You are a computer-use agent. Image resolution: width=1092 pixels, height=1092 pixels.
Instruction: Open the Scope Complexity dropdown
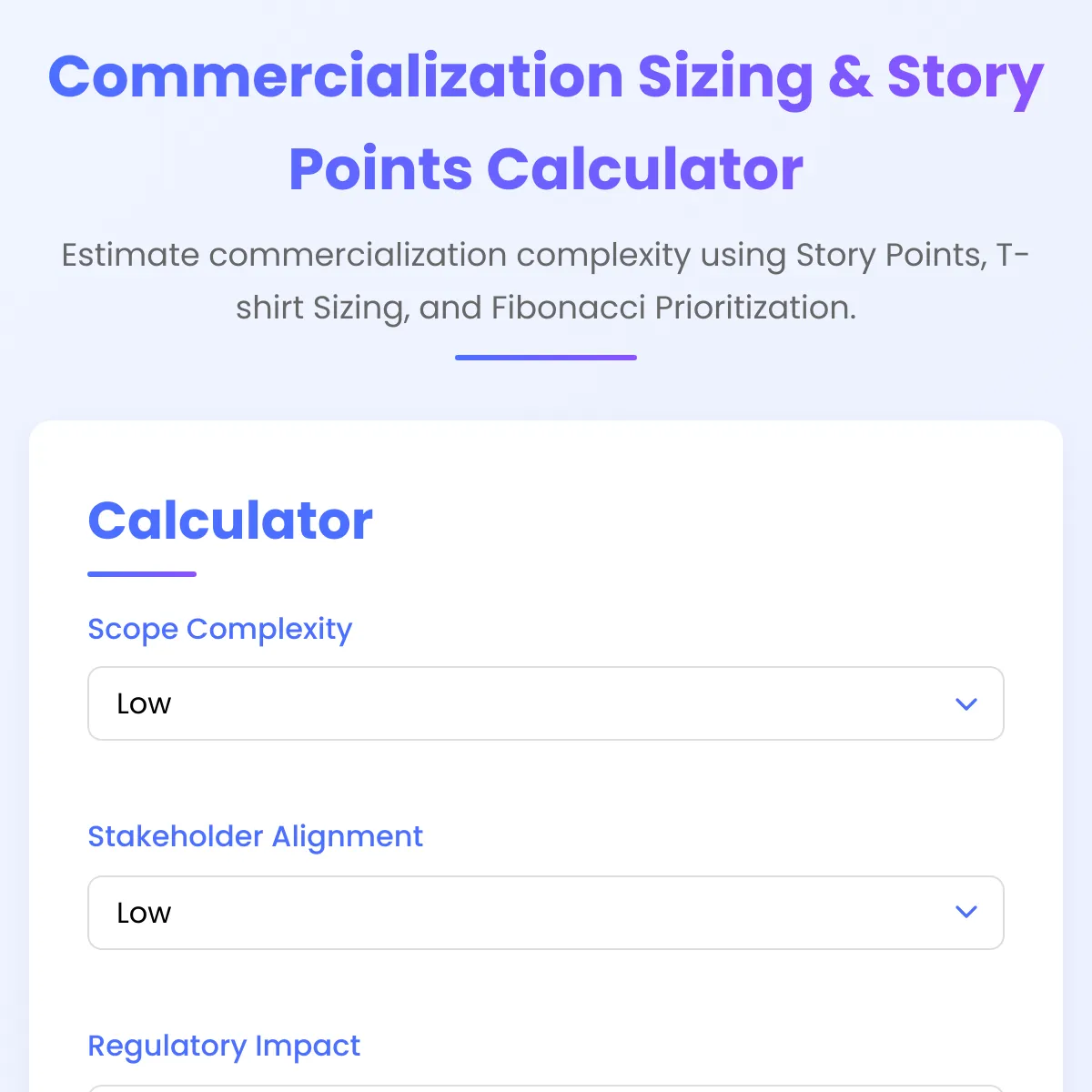(x=545, y=703)
